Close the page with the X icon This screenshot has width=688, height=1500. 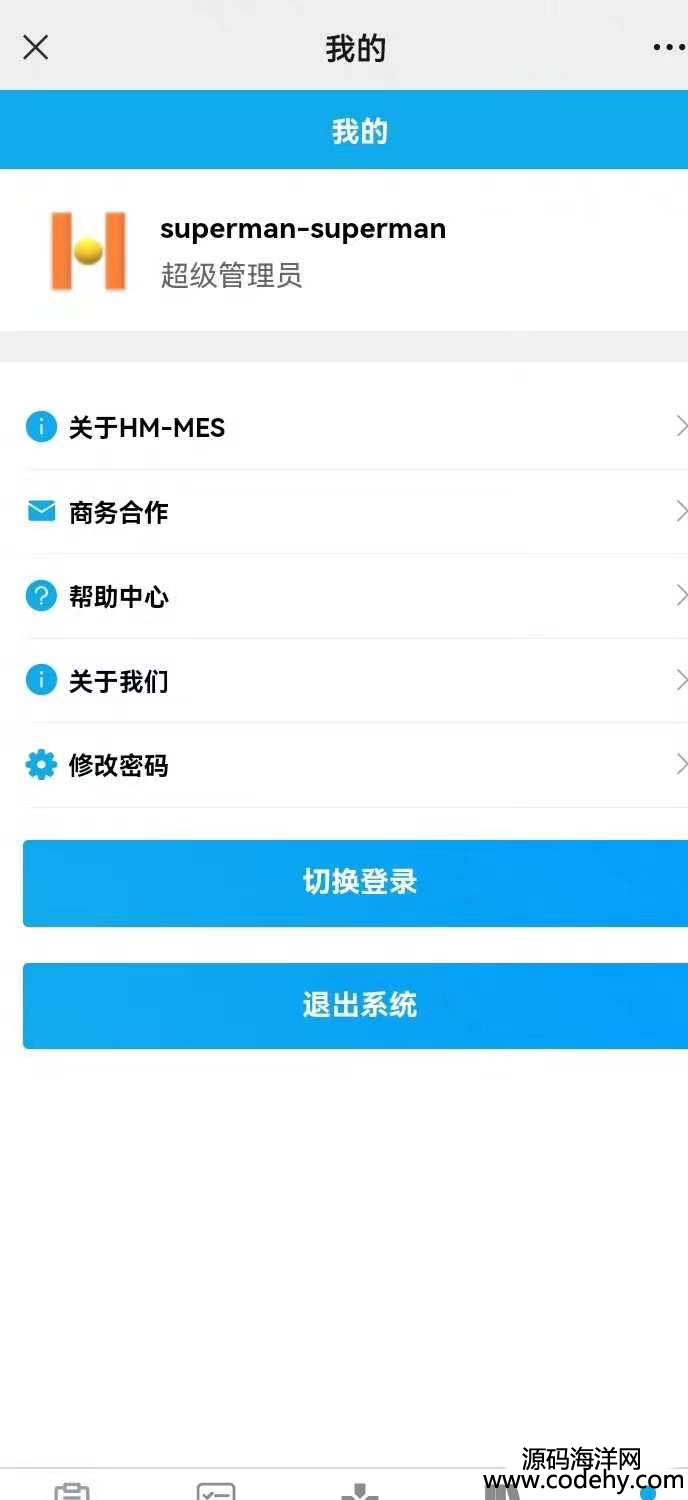(x=36, y=47)
